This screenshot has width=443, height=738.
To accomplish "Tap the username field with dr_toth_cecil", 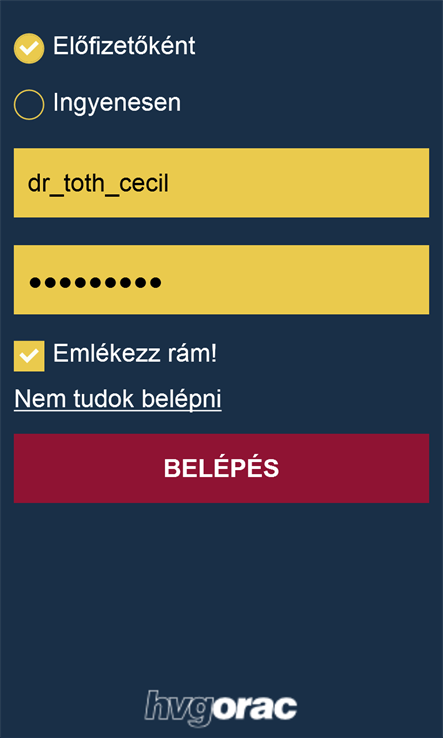I will [221, 183].
